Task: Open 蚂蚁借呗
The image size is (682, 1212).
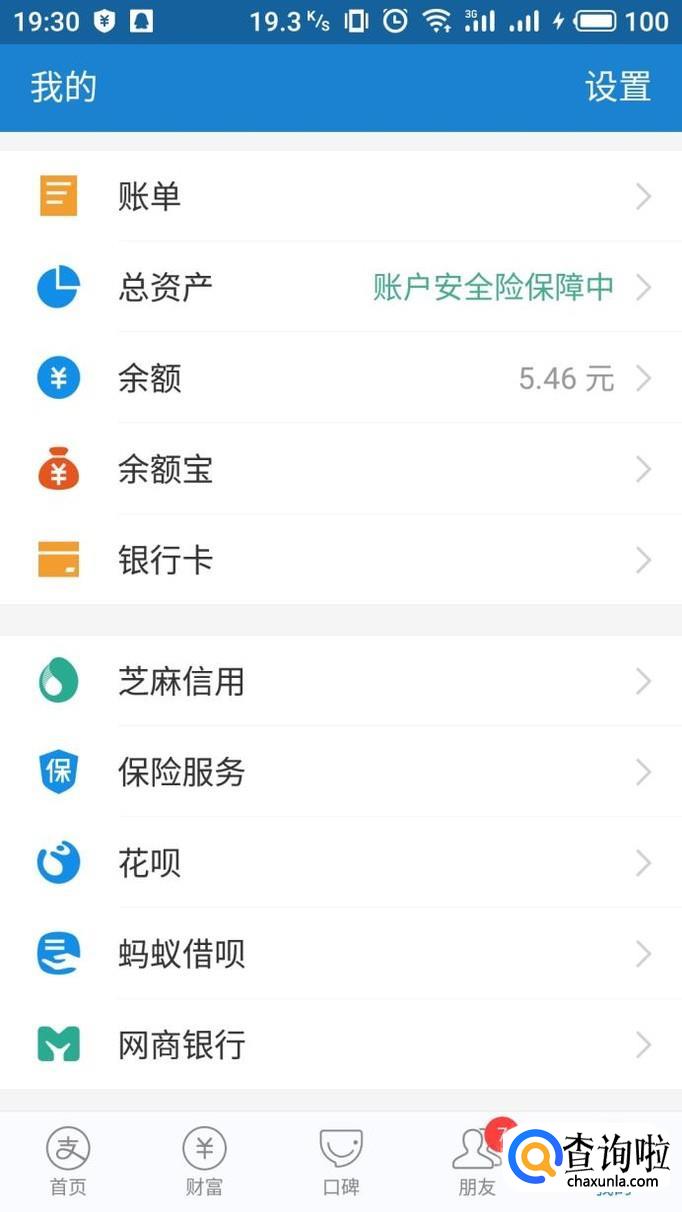Action: point(340,954)
